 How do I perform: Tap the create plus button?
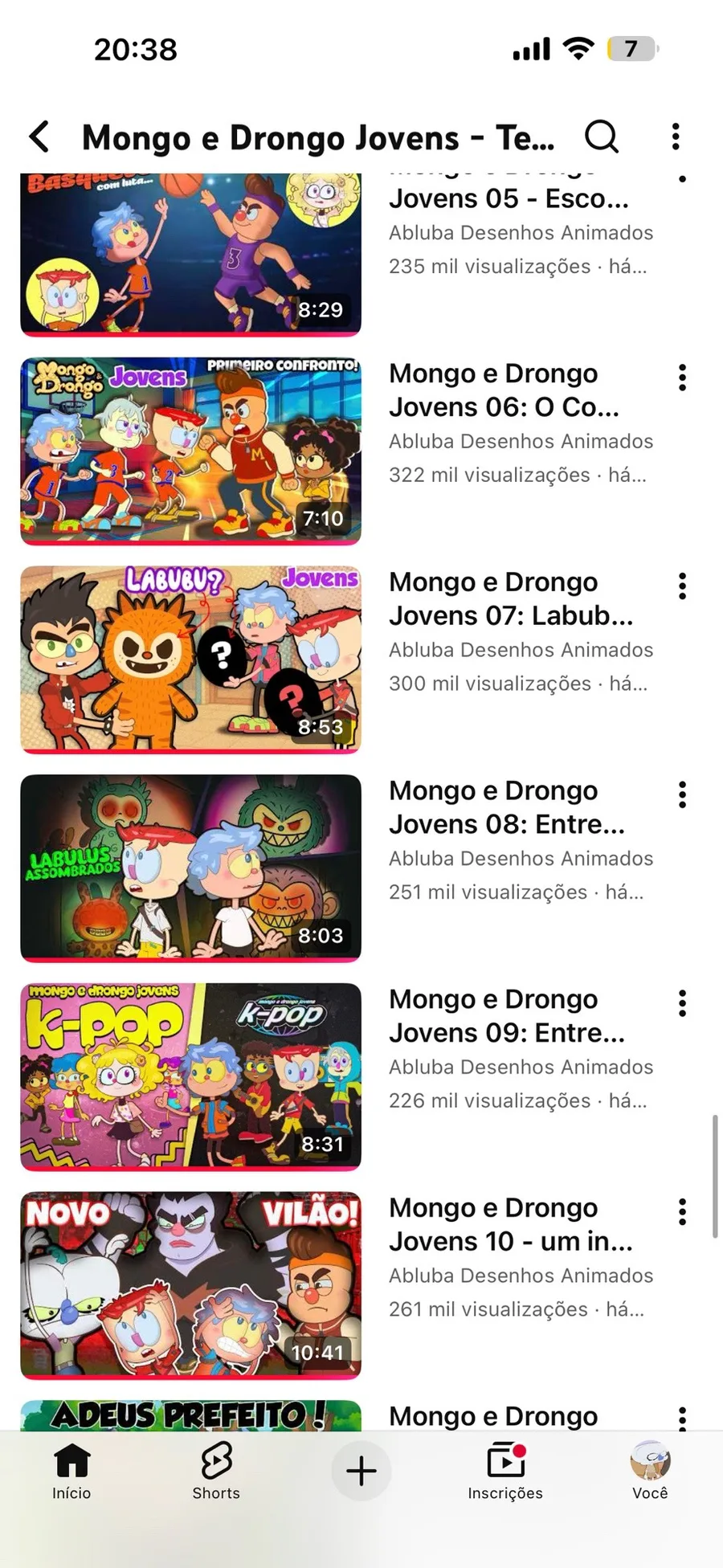coord(361,1471)
